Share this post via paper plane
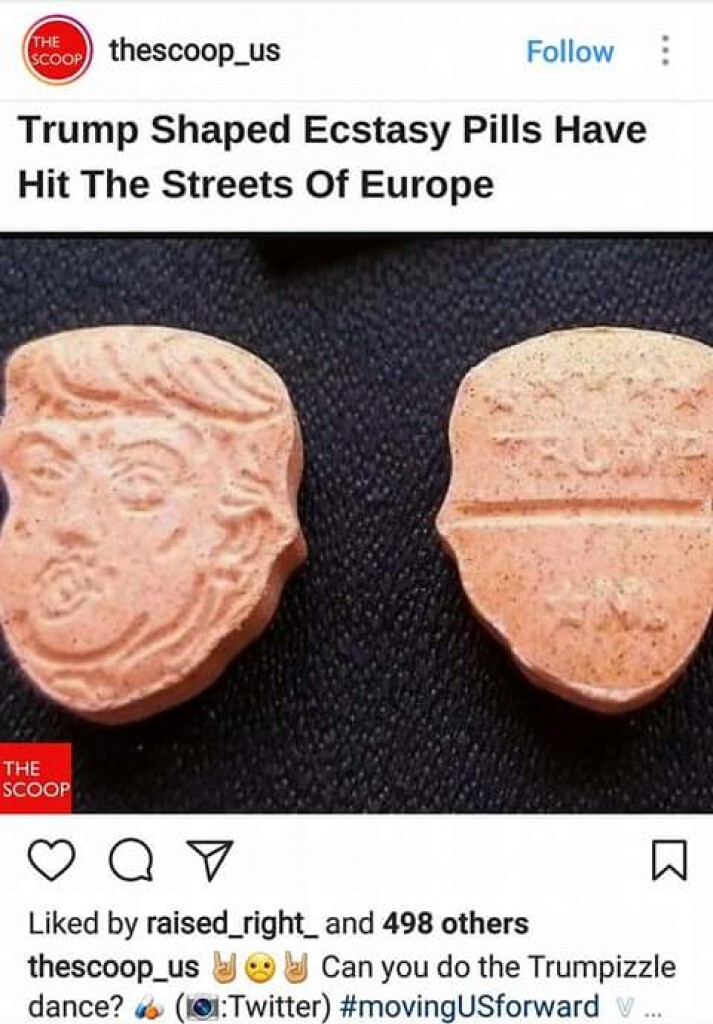713x1024 pixels. coord(212,859)
